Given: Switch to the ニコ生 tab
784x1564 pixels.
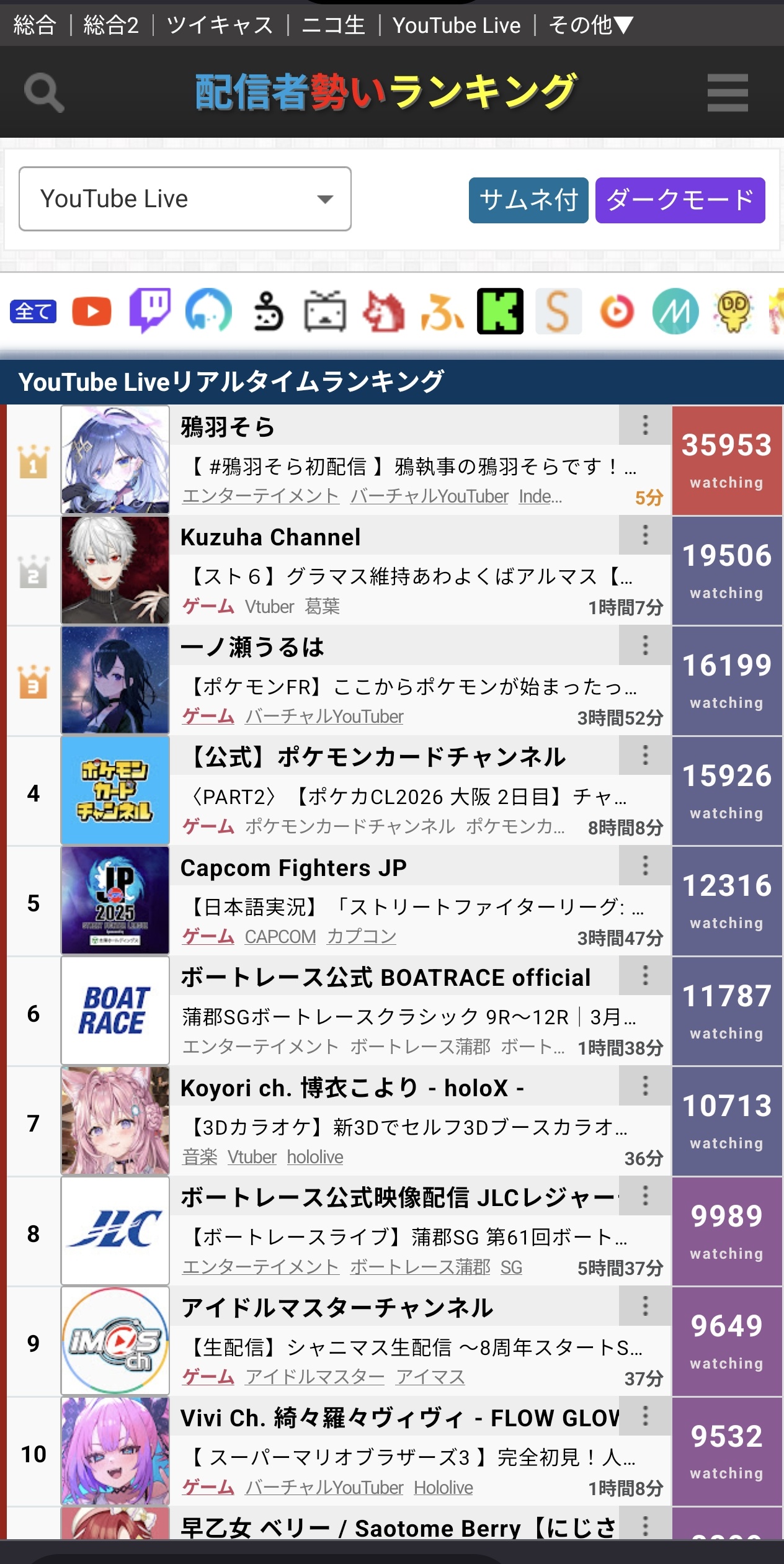Looking at the screenshot, I should [333, 25].
